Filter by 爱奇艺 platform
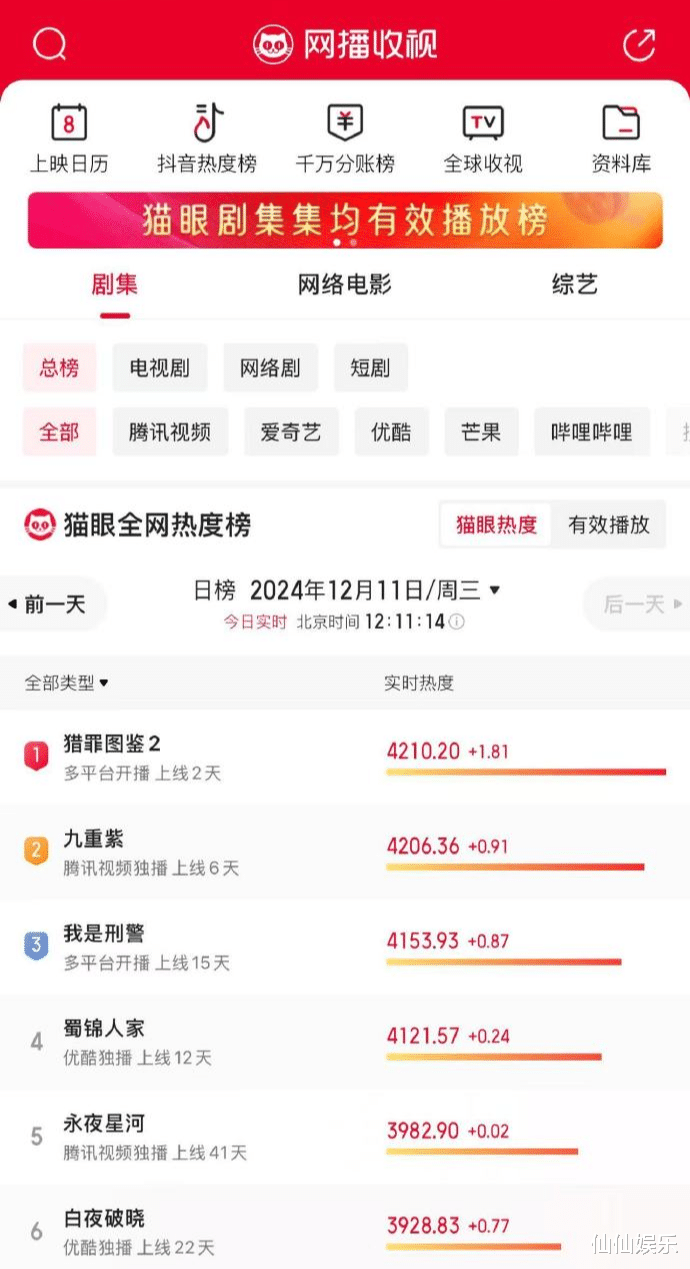This screenshot has width=690, height=1269. [291, 432]
